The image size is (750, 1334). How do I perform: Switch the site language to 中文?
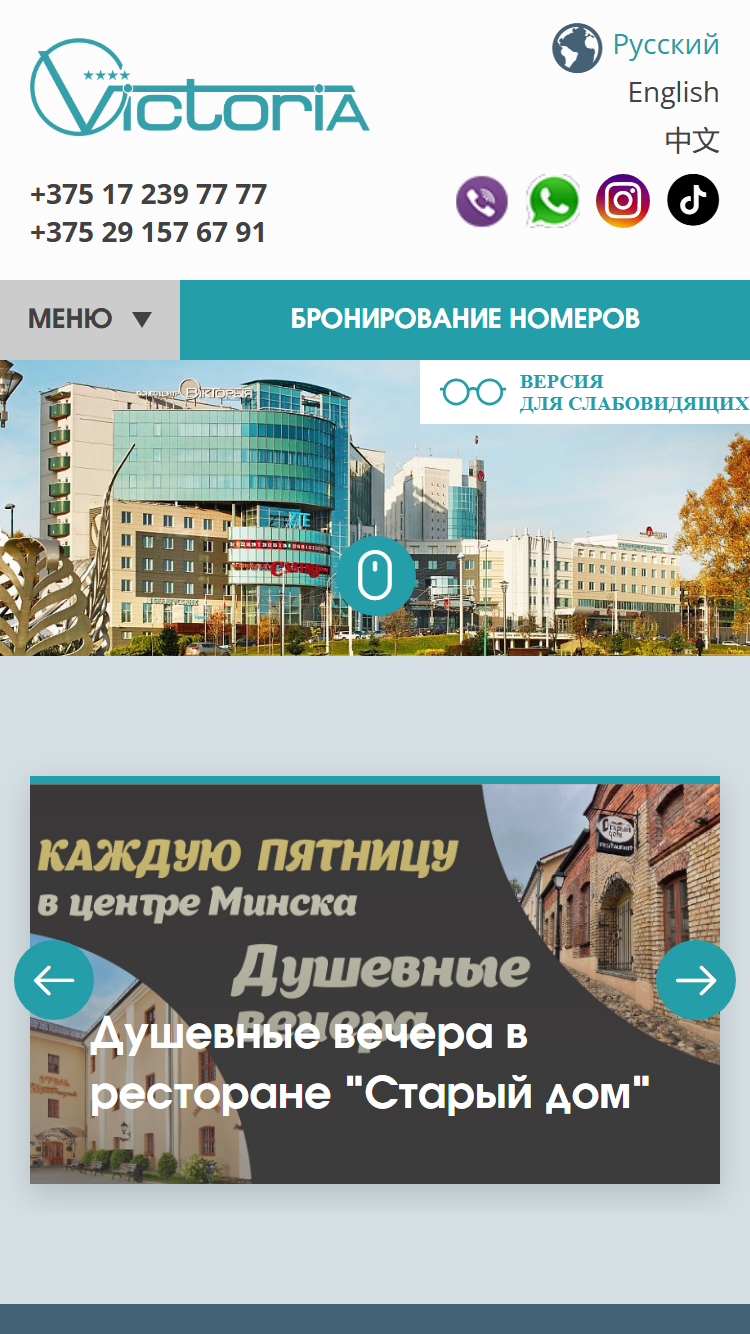692,140
